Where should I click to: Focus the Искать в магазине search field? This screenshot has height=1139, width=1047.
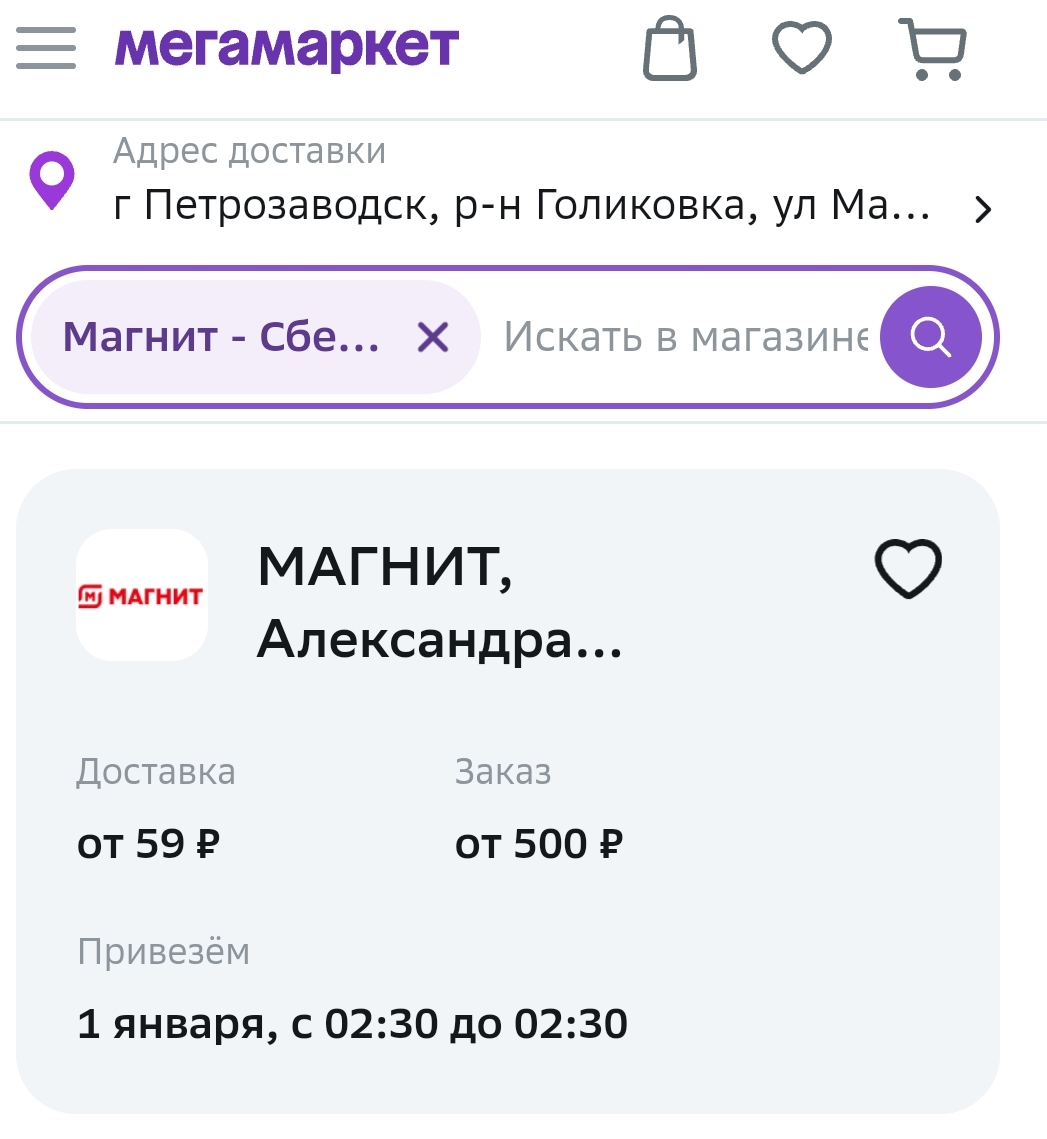[x=685, y=337]
